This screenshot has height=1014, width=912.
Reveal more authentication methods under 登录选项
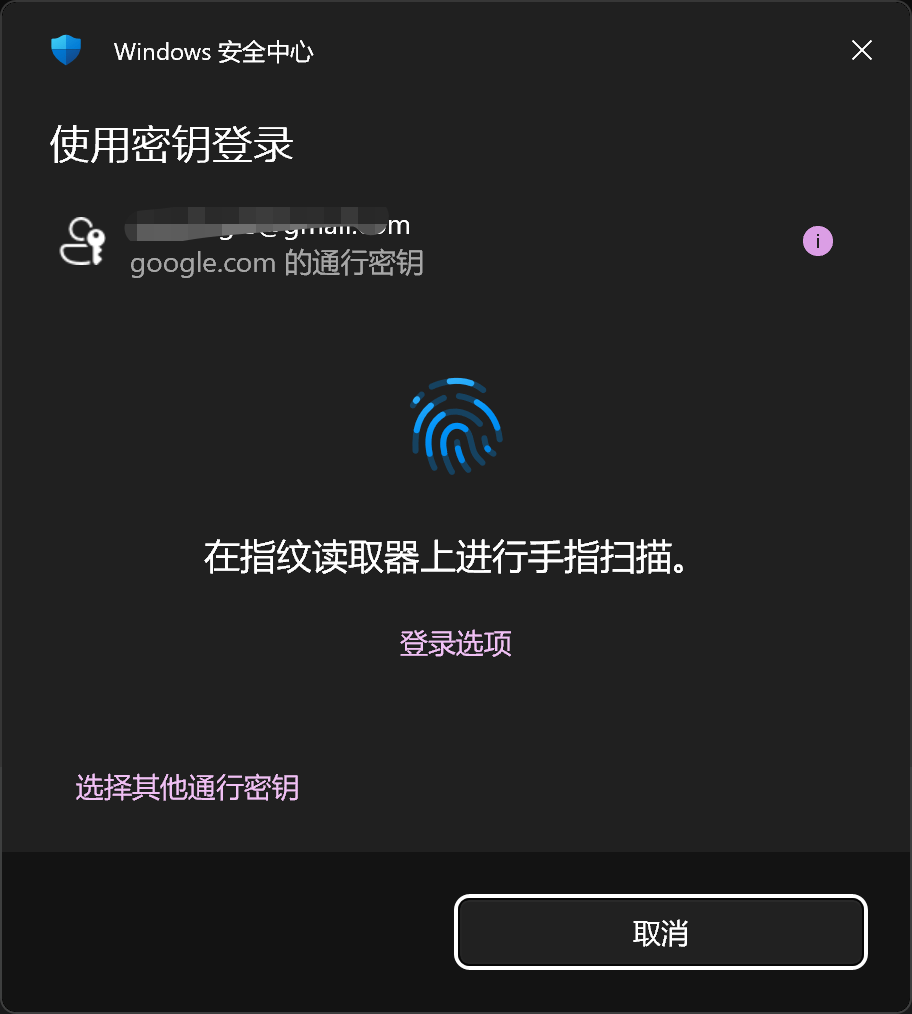coord(455,643)
